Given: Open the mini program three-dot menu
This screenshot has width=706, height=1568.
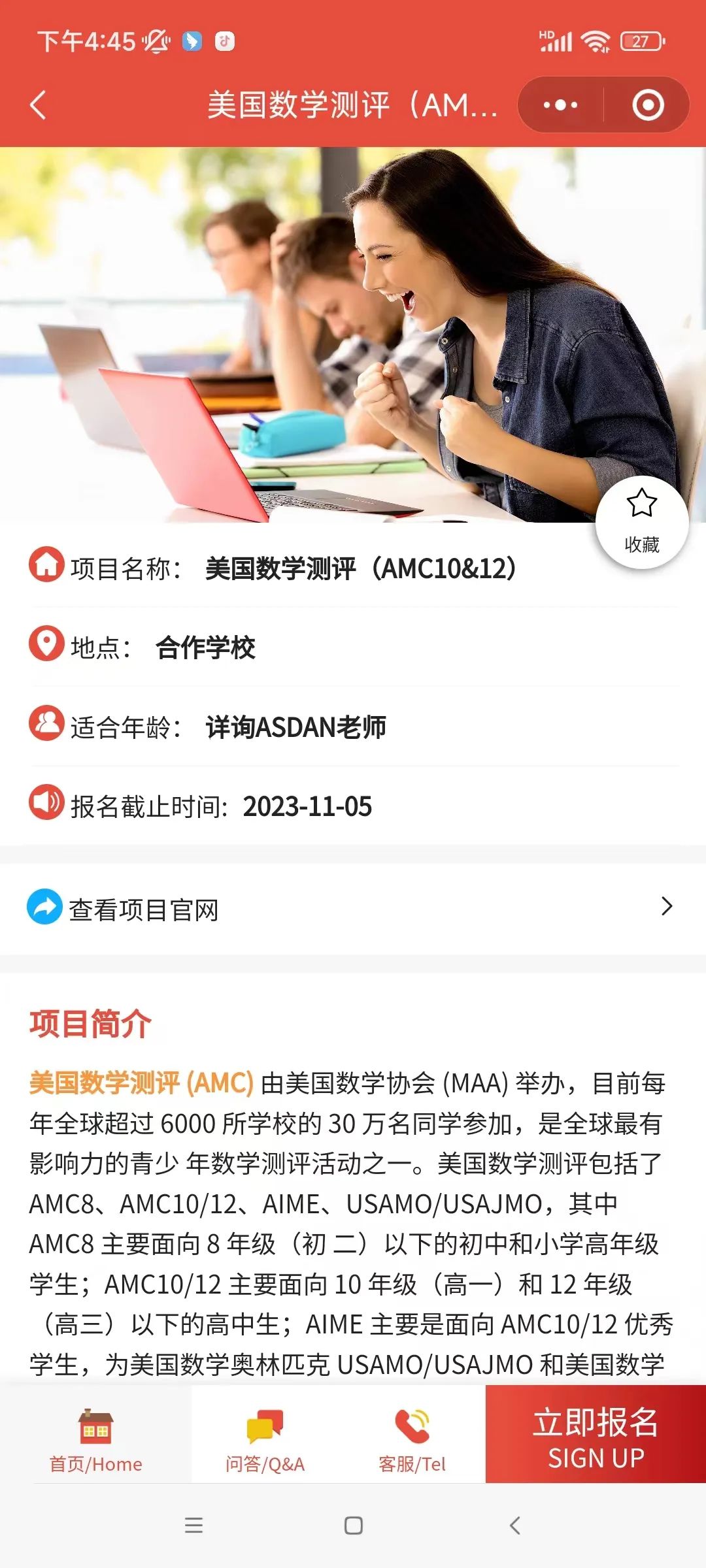Looking at the screenshot, I should click(560, 105).
